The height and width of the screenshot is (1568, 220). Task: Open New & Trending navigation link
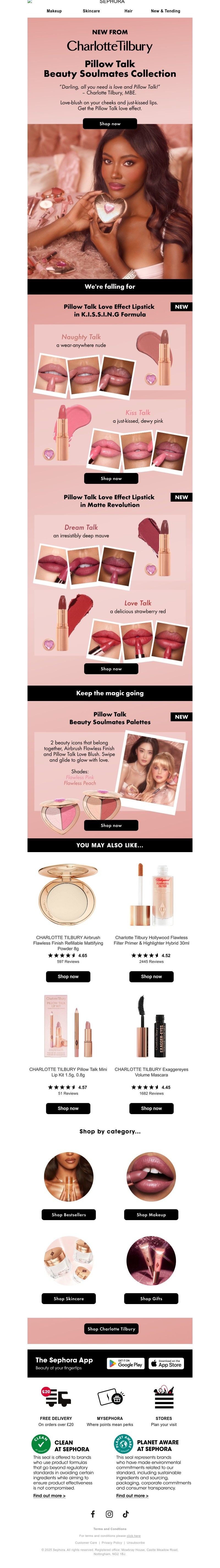(x=165, y=11)
